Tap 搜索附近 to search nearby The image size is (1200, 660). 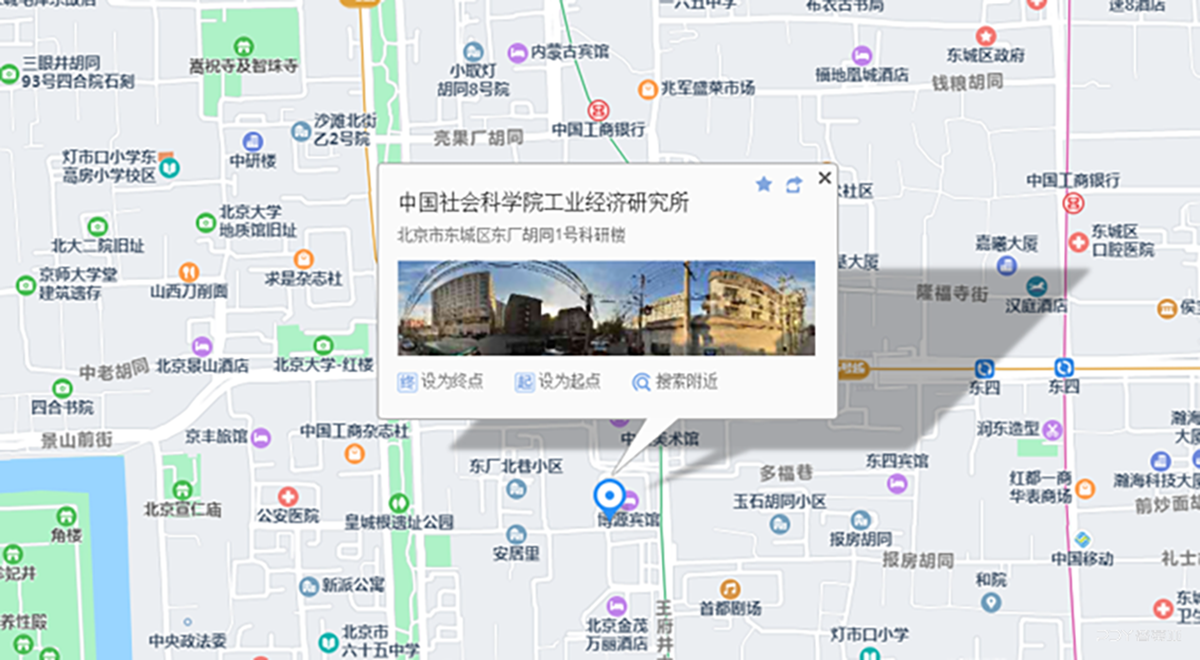coord(675,382)
